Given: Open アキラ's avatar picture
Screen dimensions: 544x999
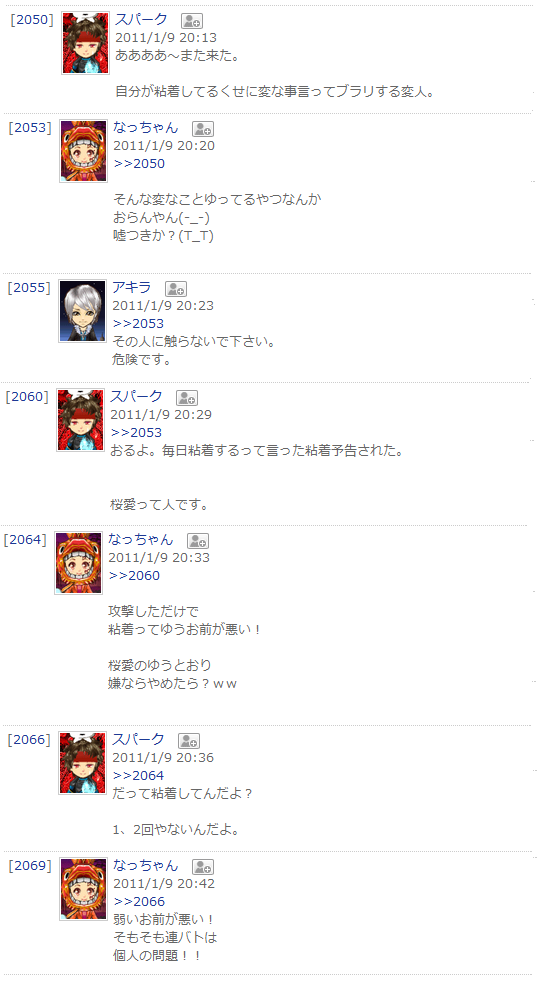Looking at the screenshot, I should pos(82,311).
